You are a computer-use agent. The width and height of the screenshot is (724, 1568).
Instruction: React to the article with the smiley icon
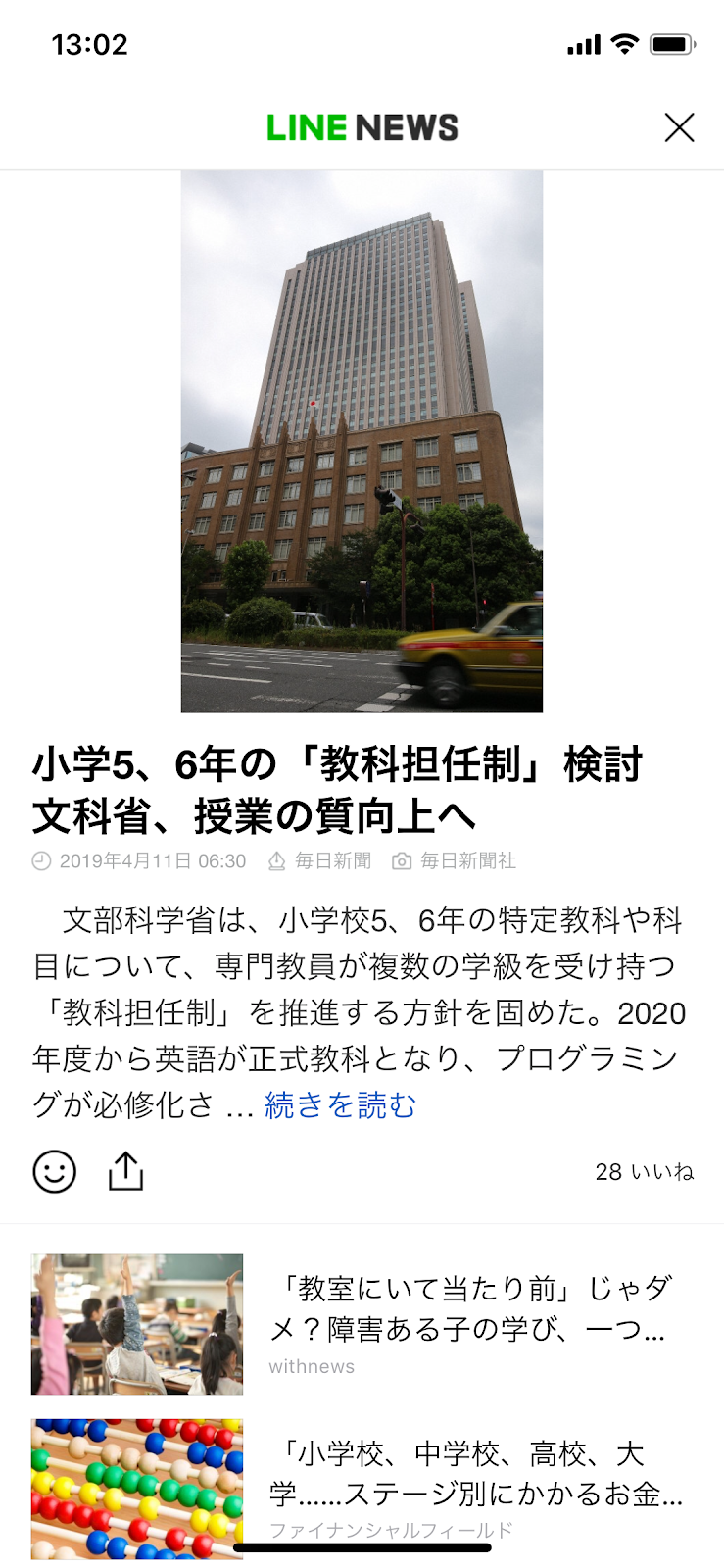click(x=55, y=1171)
